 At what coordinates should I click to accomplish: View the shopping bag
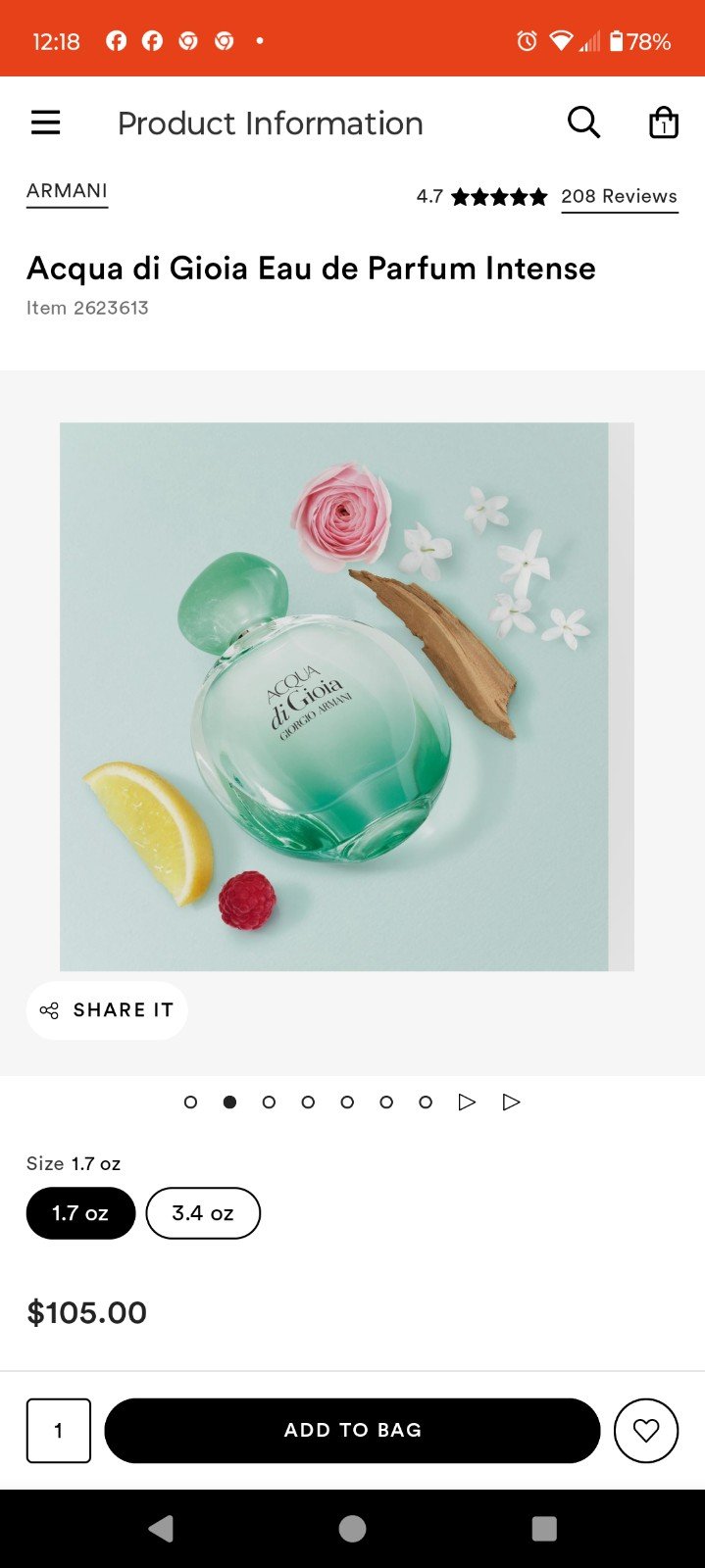click(664, 122)
